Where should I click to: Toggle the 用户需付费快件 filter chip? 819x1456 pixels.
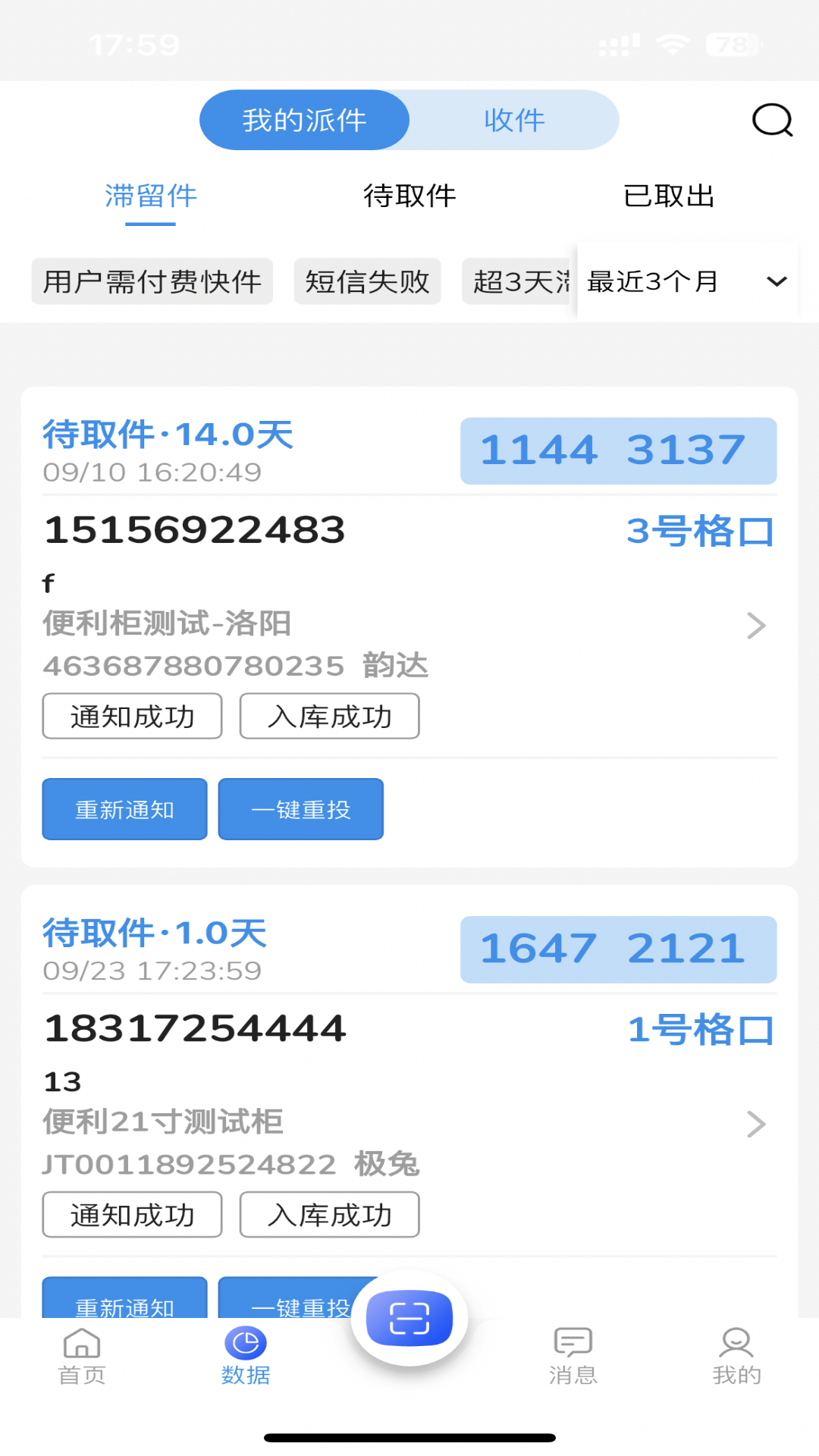(x=152, y=281)
